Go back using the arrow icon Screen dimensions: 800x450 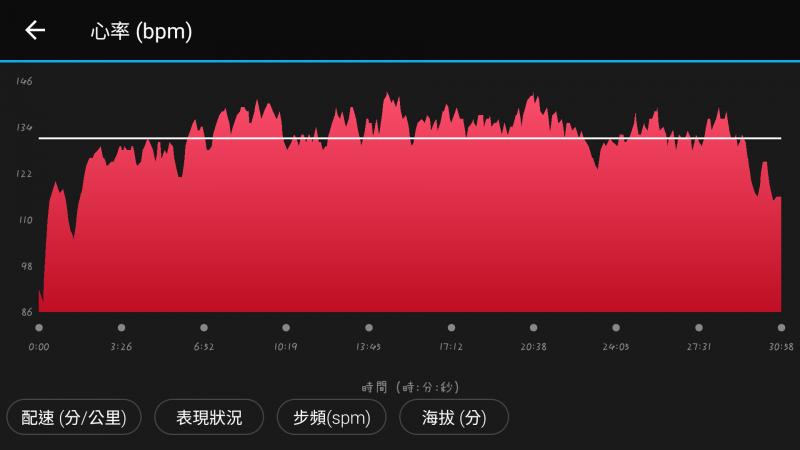pyautogui.click(x=35, y=31)
